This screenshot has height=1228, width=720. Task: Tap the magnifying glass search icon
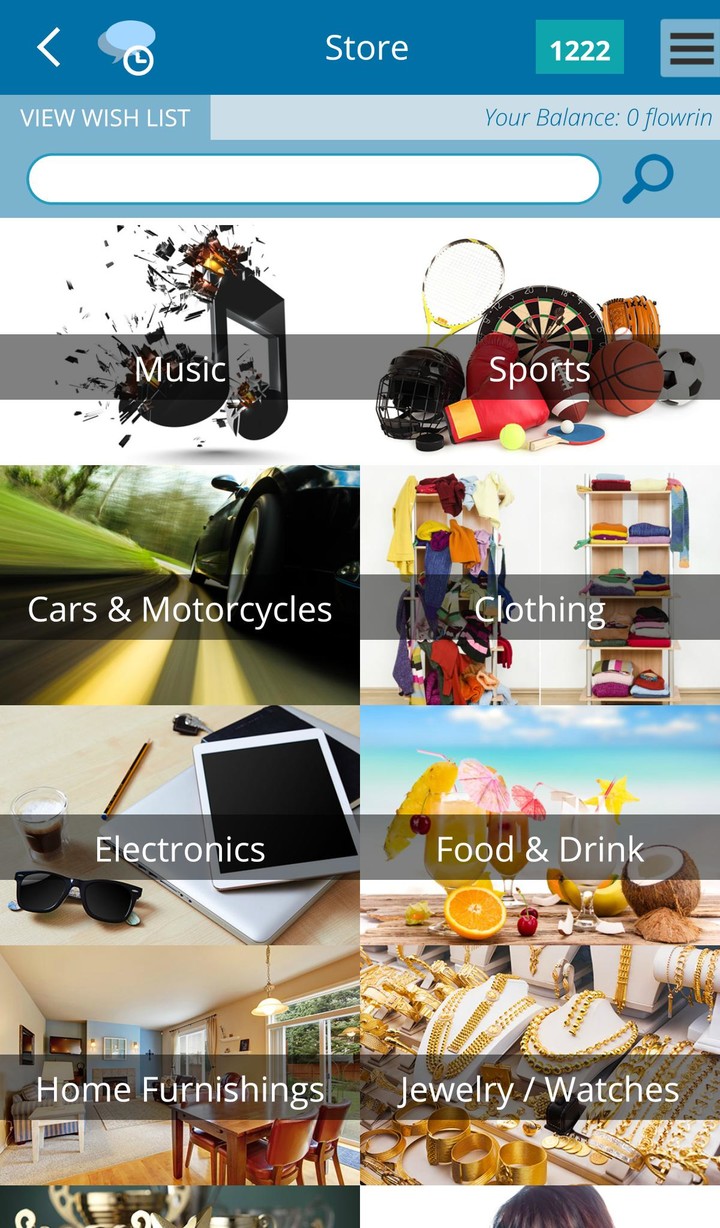pyautogui.click(x=648, y=180)
